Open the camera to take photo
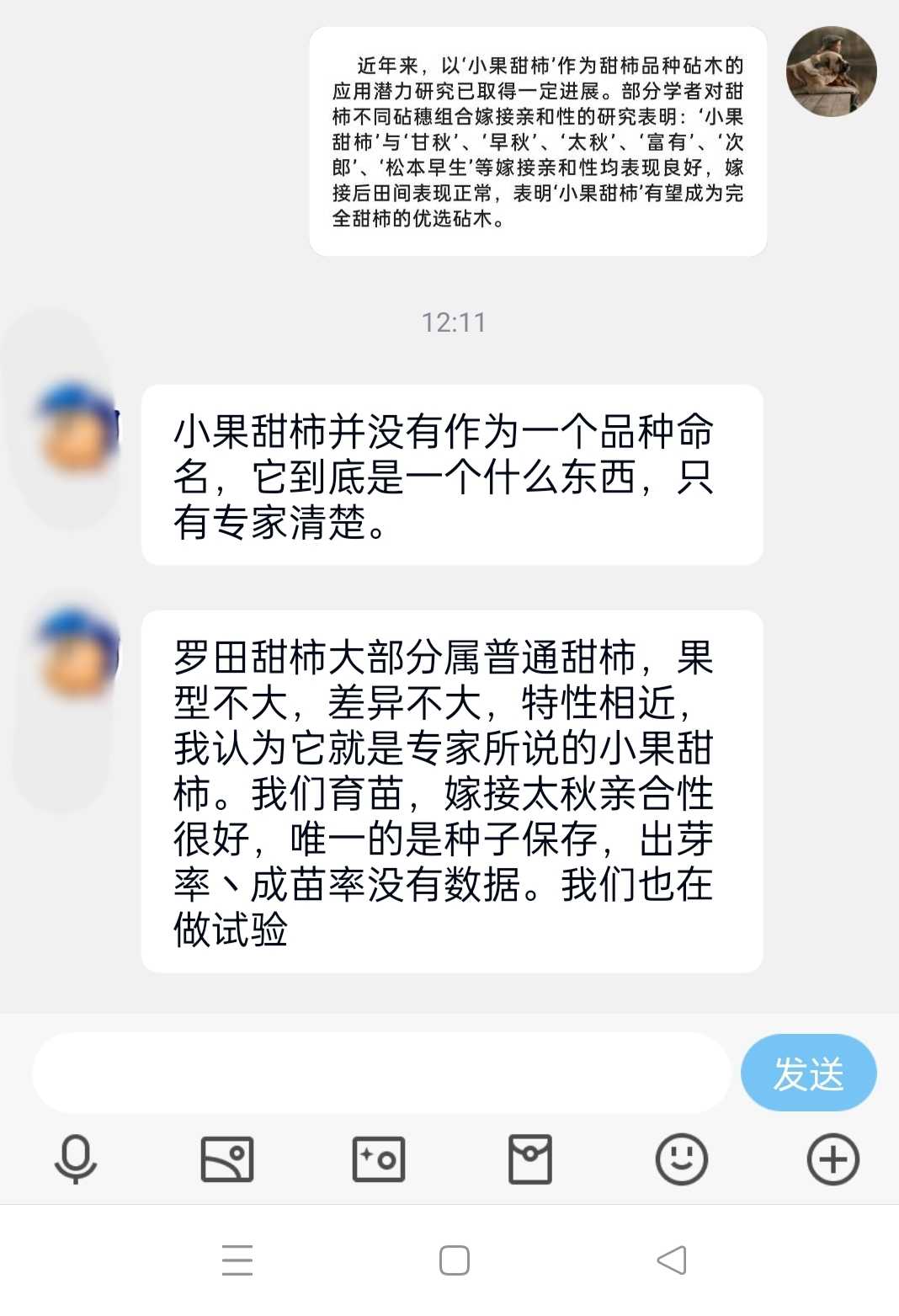Image resolution: width=899 pixels, height=1316 pixels. [x=379, y=1159]
